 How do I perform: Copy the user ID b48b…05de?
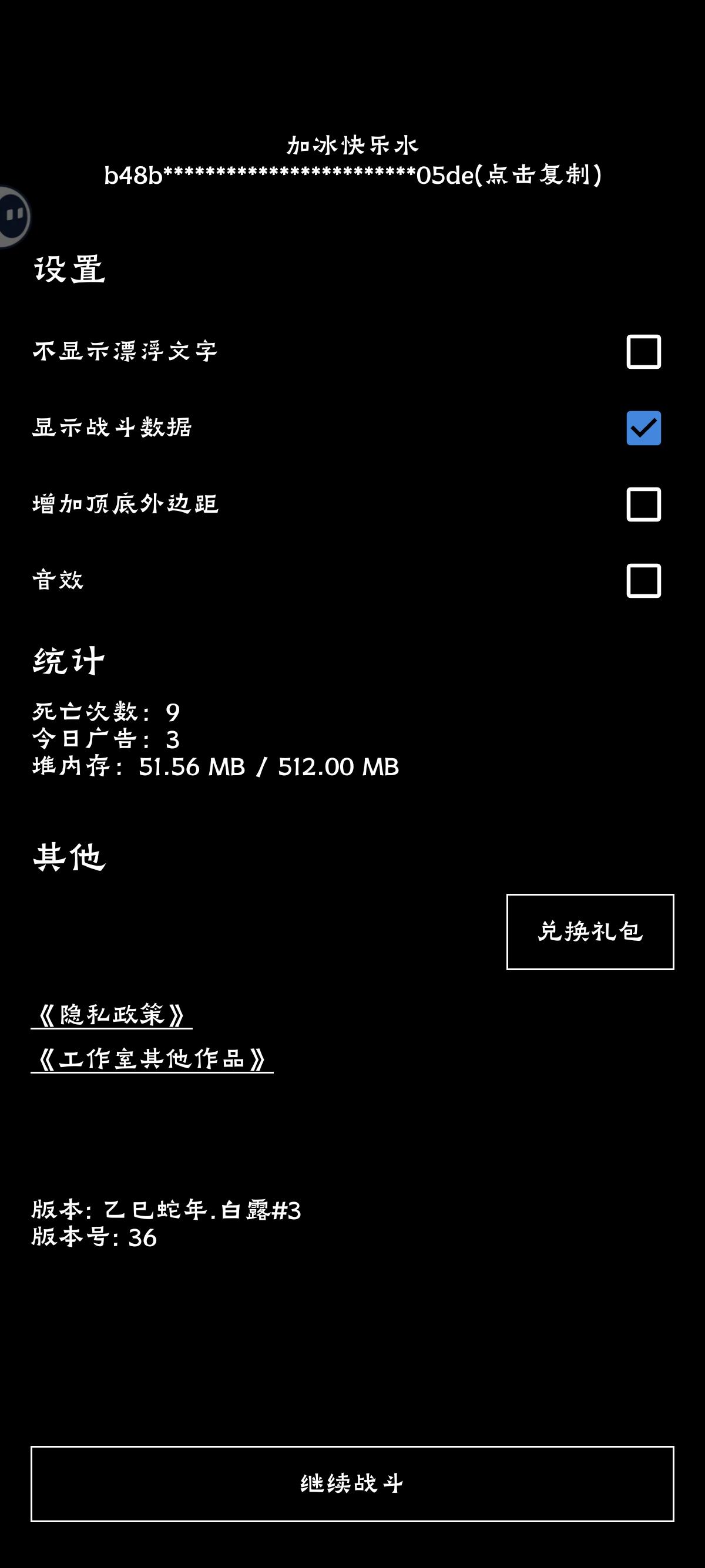click(352, 176)
